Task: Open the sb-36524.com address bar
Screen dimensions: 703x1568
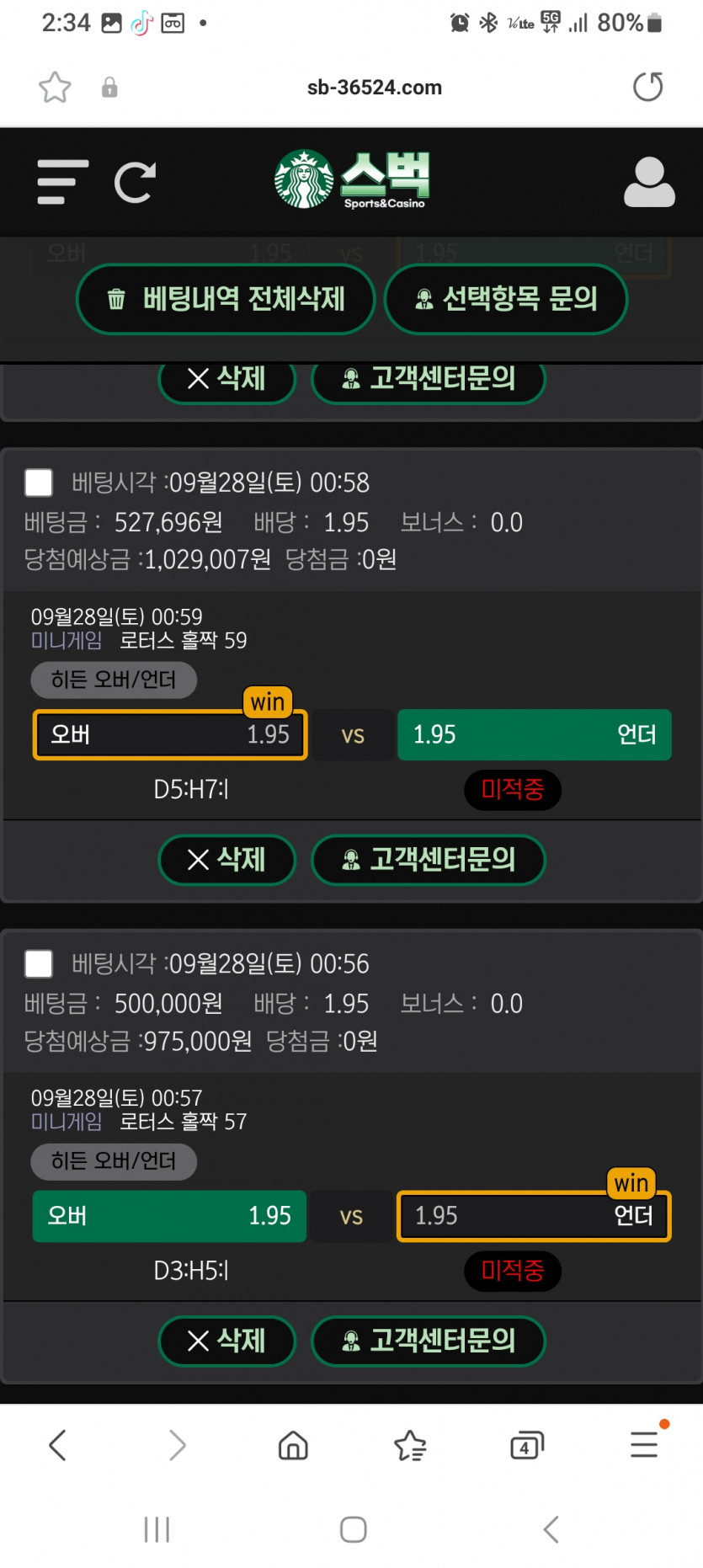Action: coord(375,88)
